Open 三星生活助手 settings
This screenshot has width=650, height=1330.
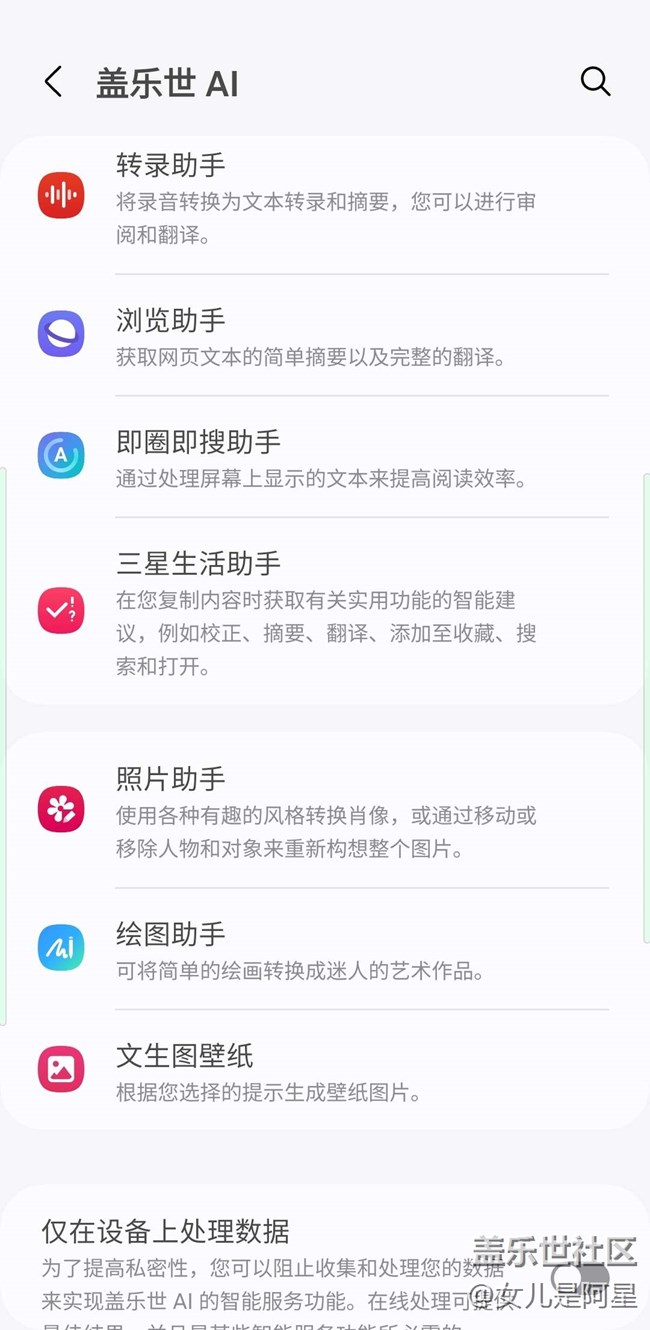[x=325, y=611]
